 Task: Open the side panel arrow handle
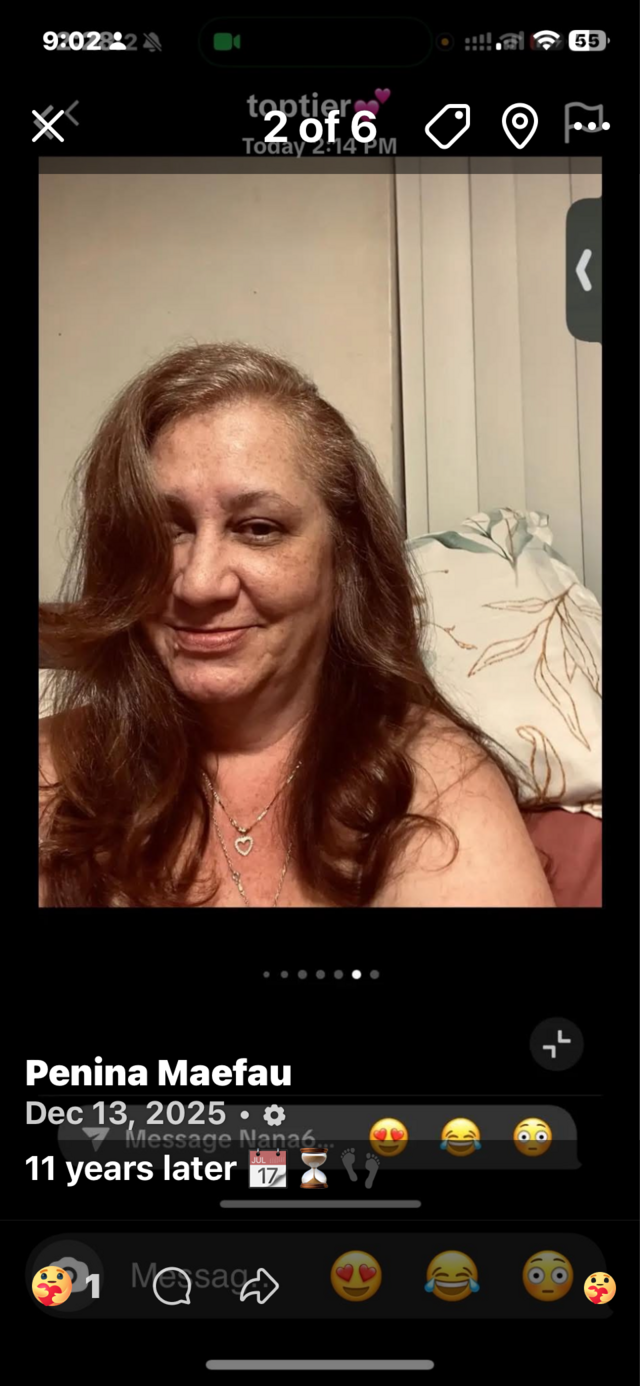point(584,270)
